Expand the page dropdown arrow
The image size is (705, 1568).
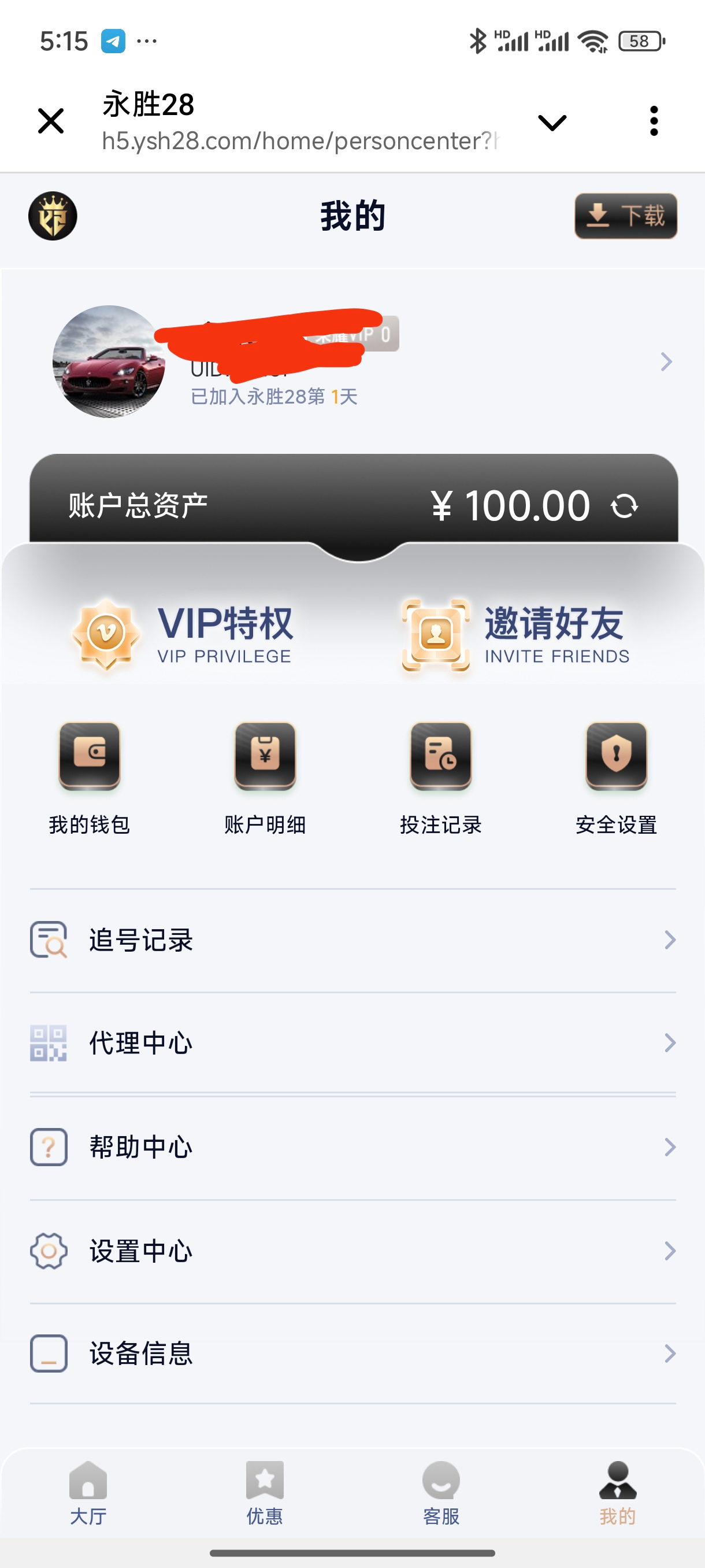(552, 123)
